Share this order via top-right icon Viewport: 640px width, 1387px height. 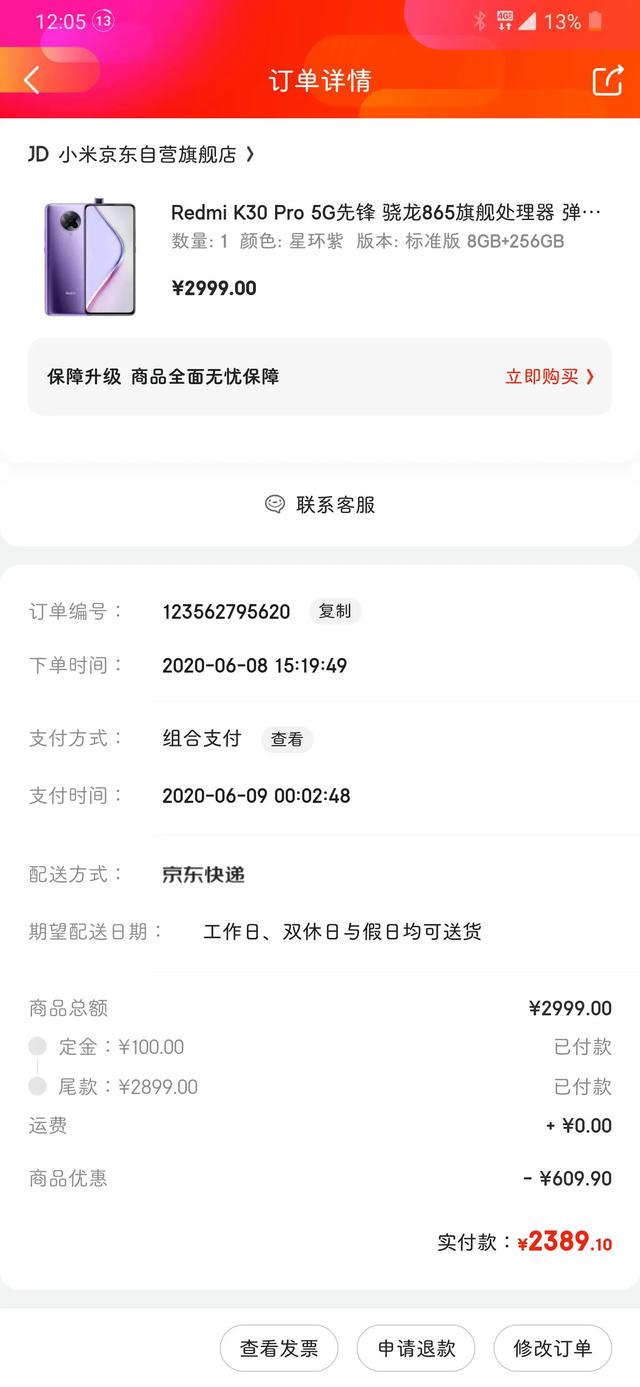[x=607, y=80]
